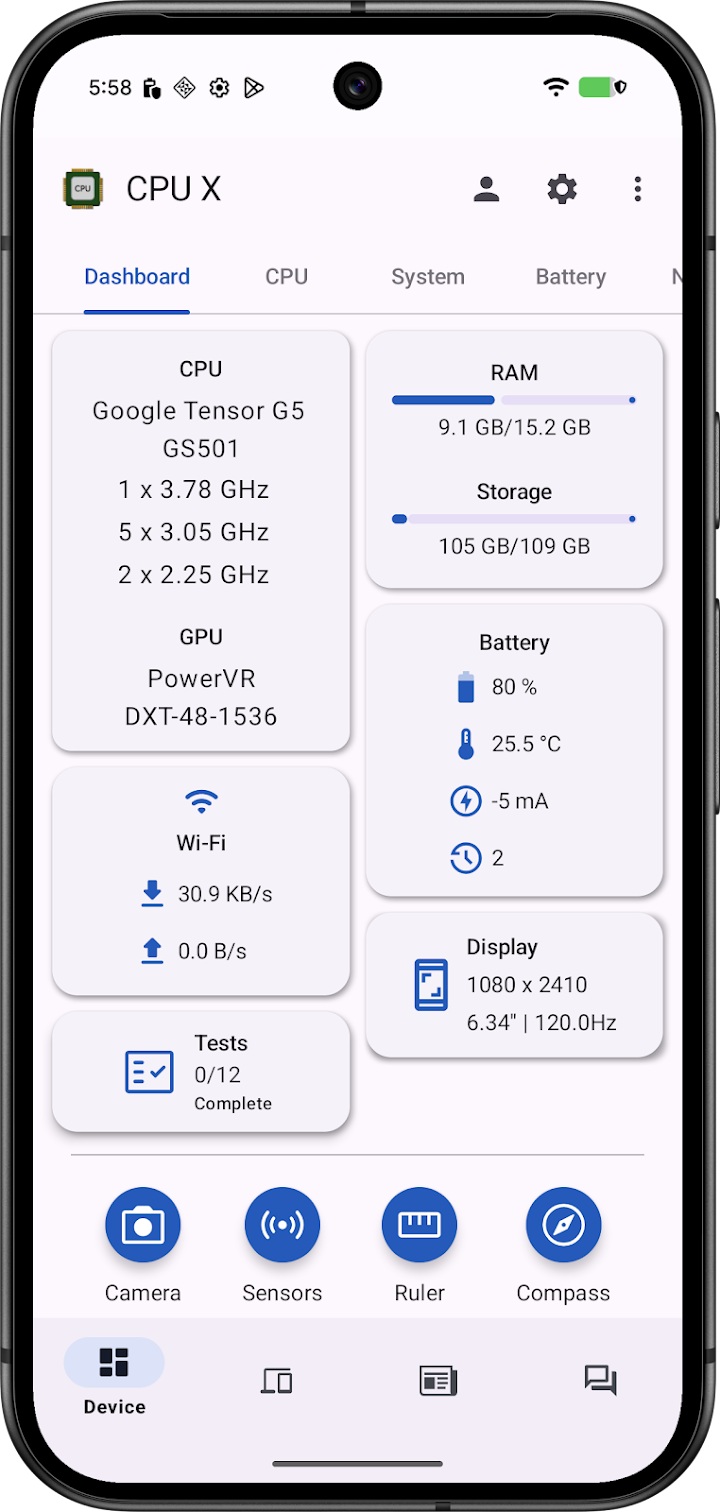Switch to the CPU tab
The height and width of the screenshot is (1512, 720).
coord(286,277)
